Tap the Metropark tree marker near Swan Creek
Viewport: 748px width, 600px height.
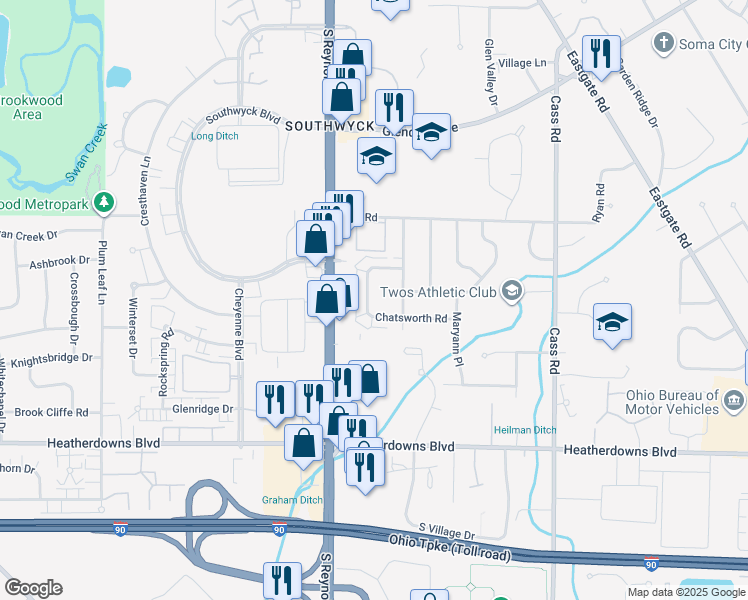104,204
